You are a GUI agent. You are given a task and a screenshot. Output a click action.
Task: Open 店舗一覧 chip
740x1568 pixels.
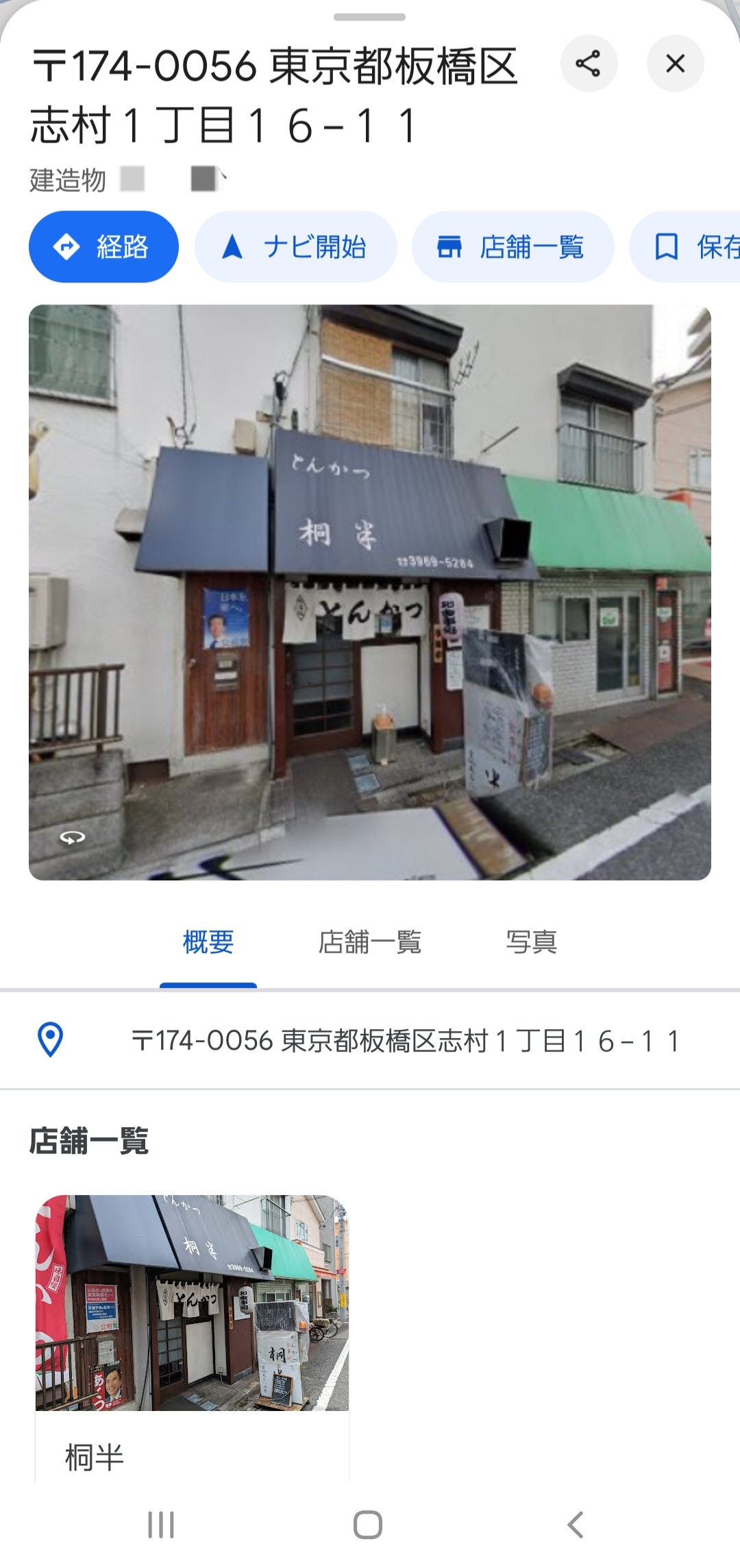512,247
